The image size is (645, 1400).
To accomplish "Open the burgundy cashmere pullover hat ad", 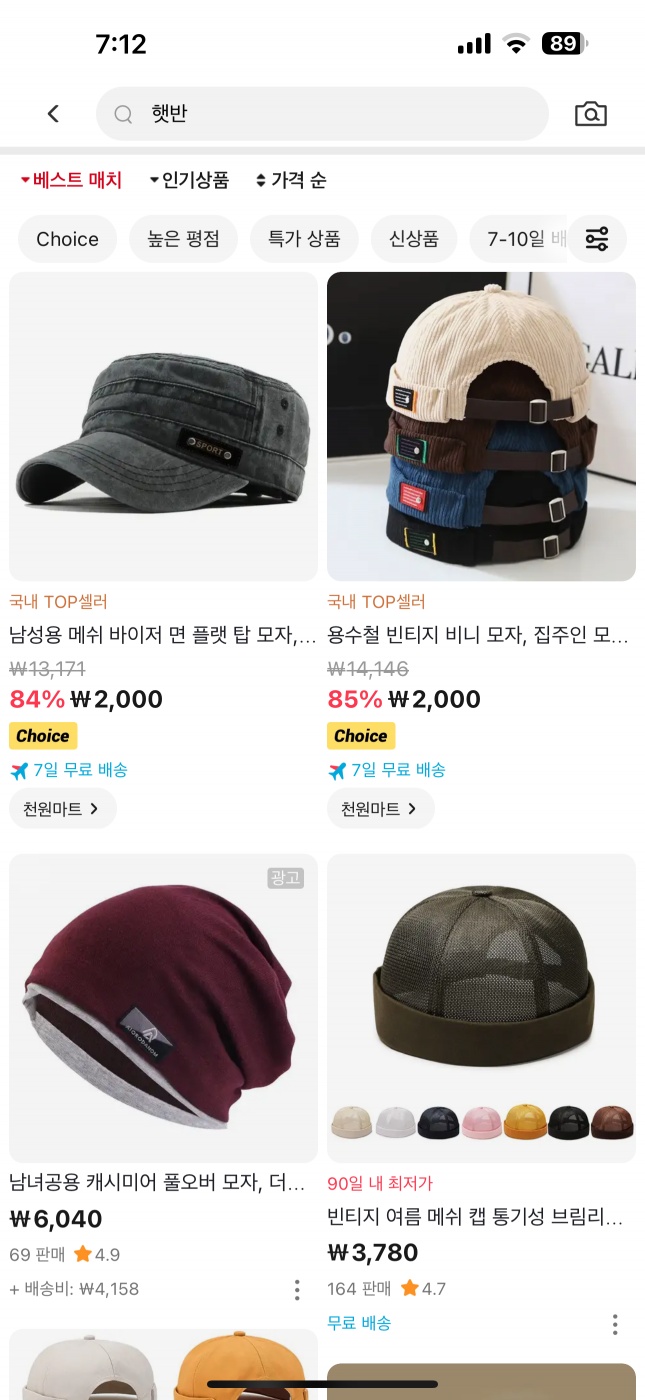I will pyautogui.click(x=163, y=1008).
